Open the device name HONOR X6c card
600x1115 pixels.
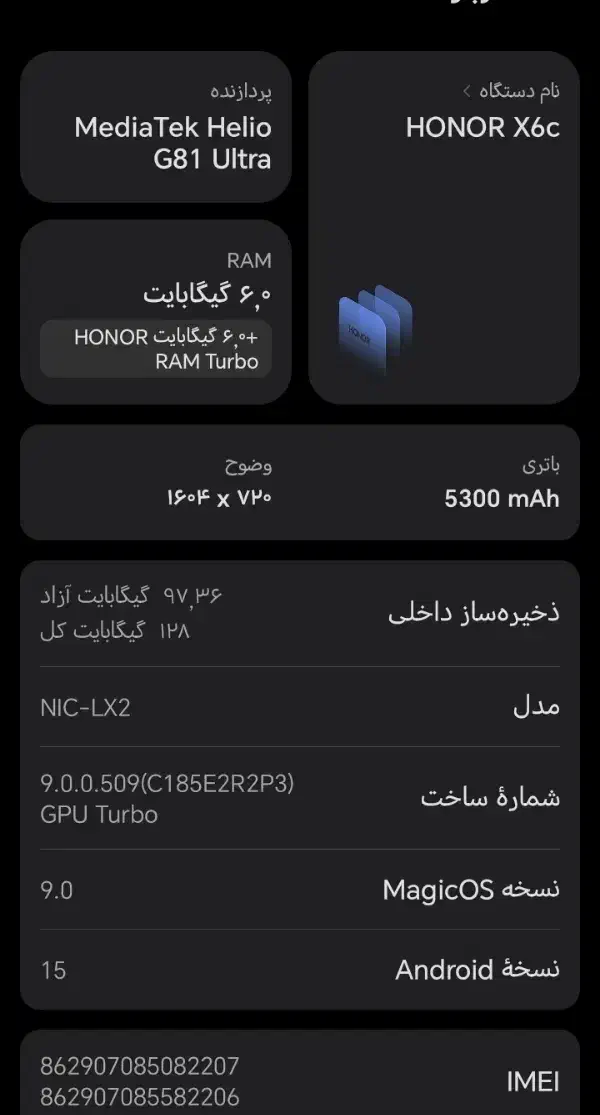pos(444,226)
